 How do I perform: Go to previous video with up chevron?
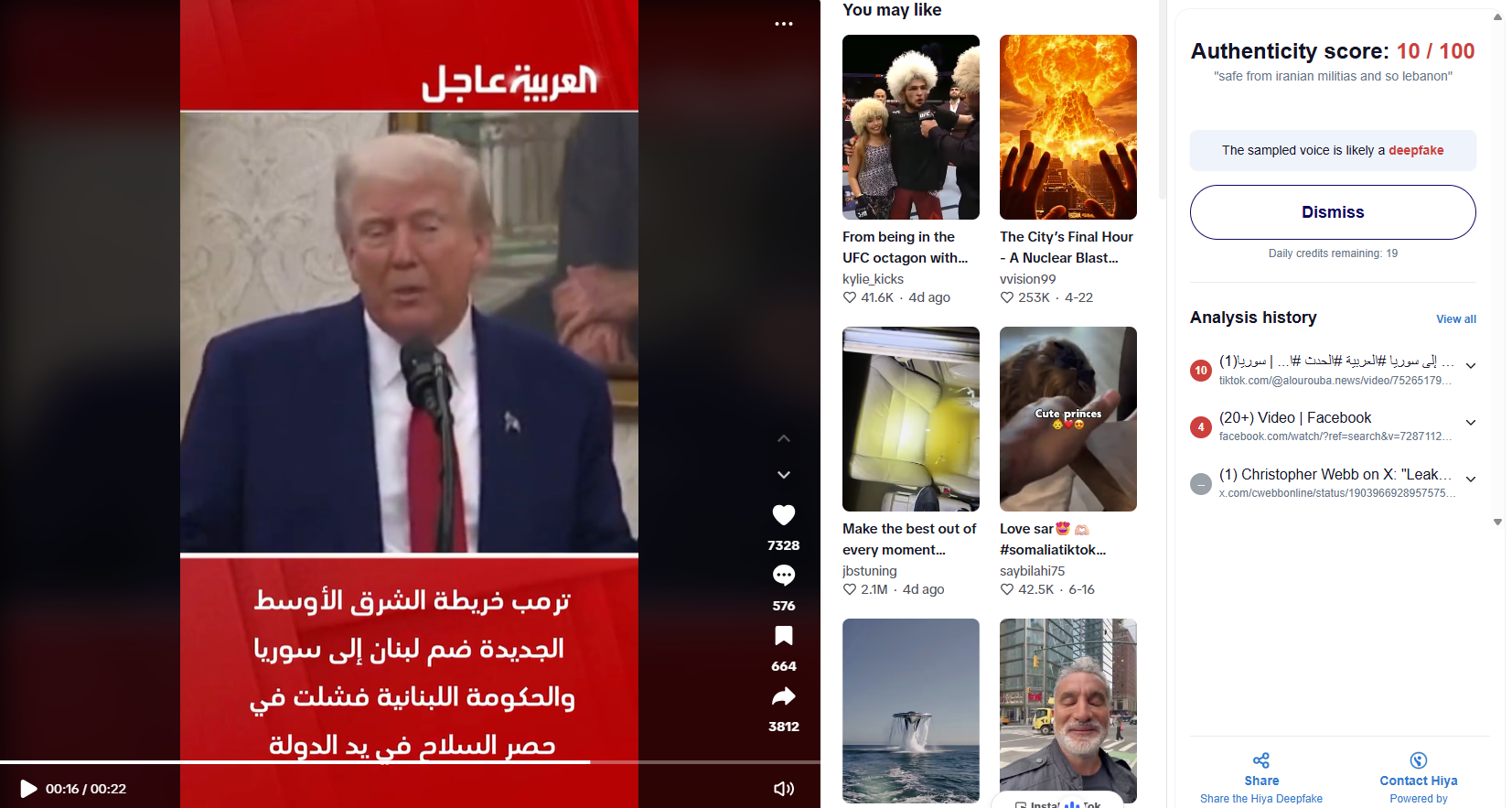784,439
